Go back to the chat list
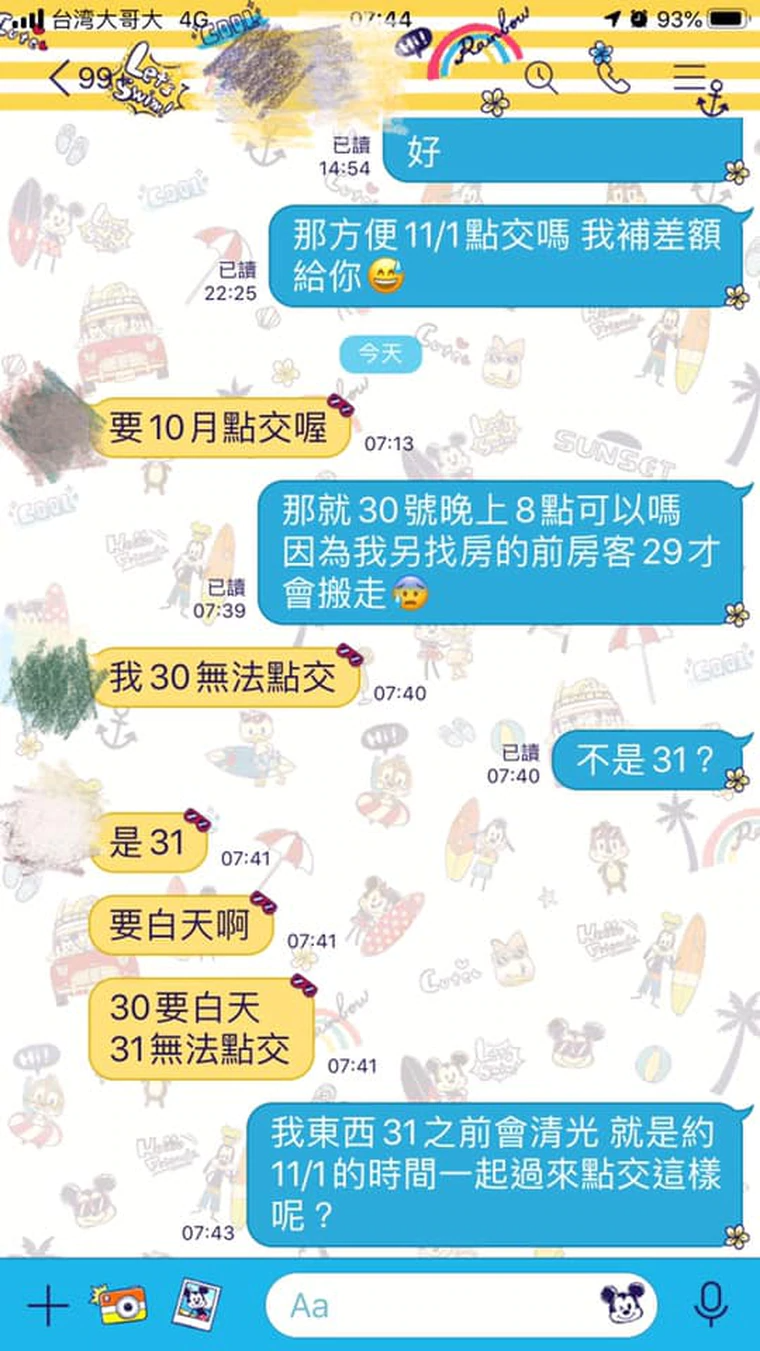Viewport: 760px width, 1351px height. tap(60, 79)
